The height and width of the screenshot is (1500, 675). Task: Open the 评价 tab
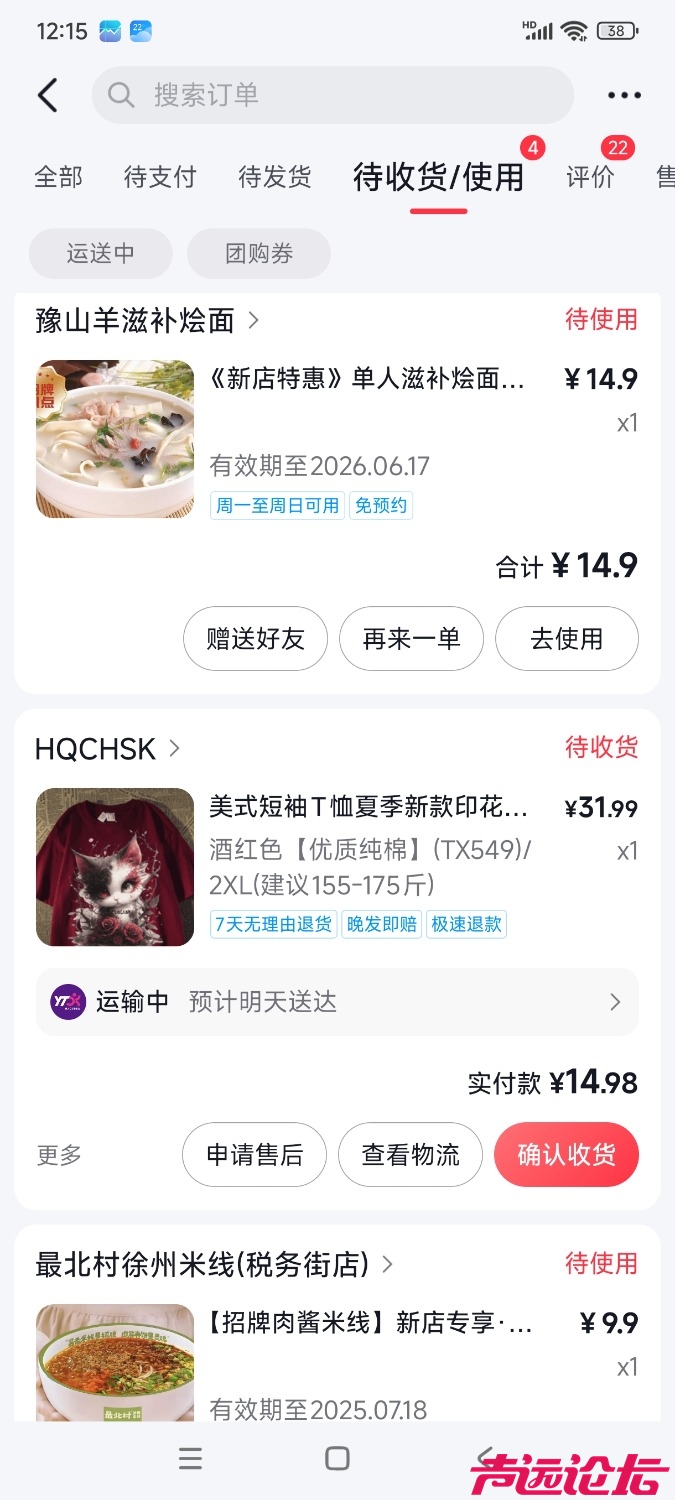(x=590, y=177)
